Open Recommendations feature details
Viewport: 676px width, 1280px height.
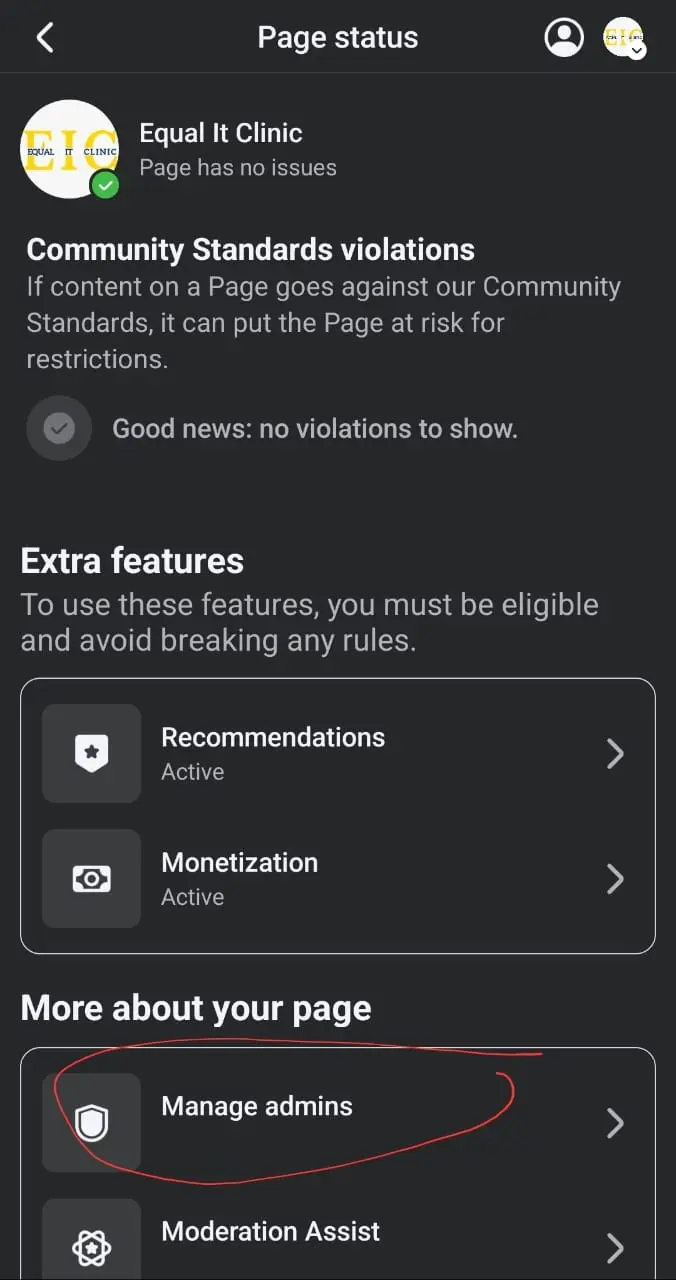pos(337,753)
